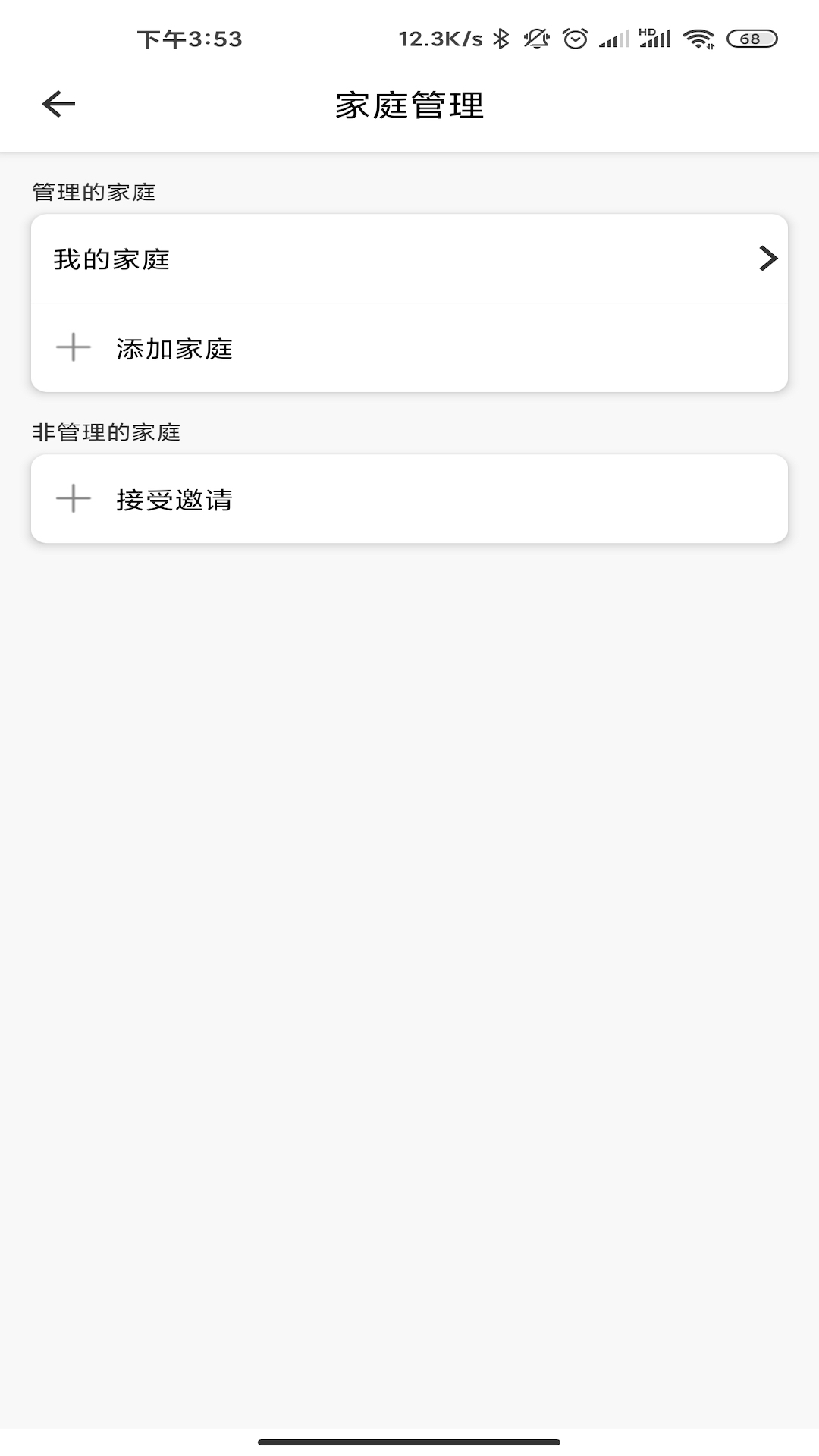Tap the Wi-Fi icon in the status bar
This screenshot has height=1456, width=819.
(698, 38)
